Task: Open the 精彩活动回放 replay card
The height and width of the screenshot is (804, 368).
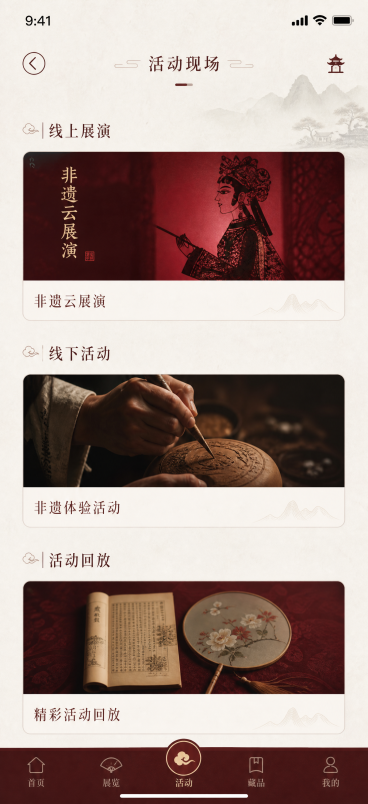Action: coord(183,657)
